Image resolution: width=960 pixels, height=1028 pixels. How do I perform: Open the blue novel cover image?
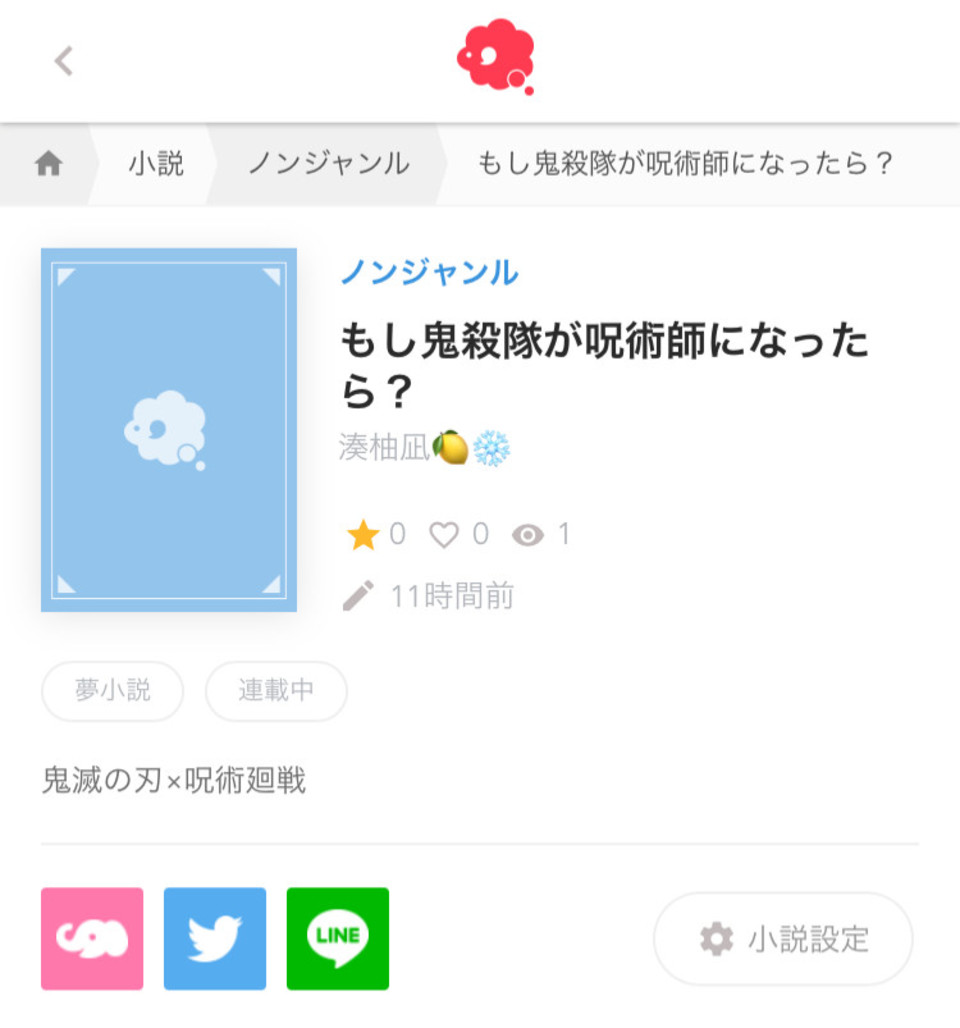pos(168,429)
